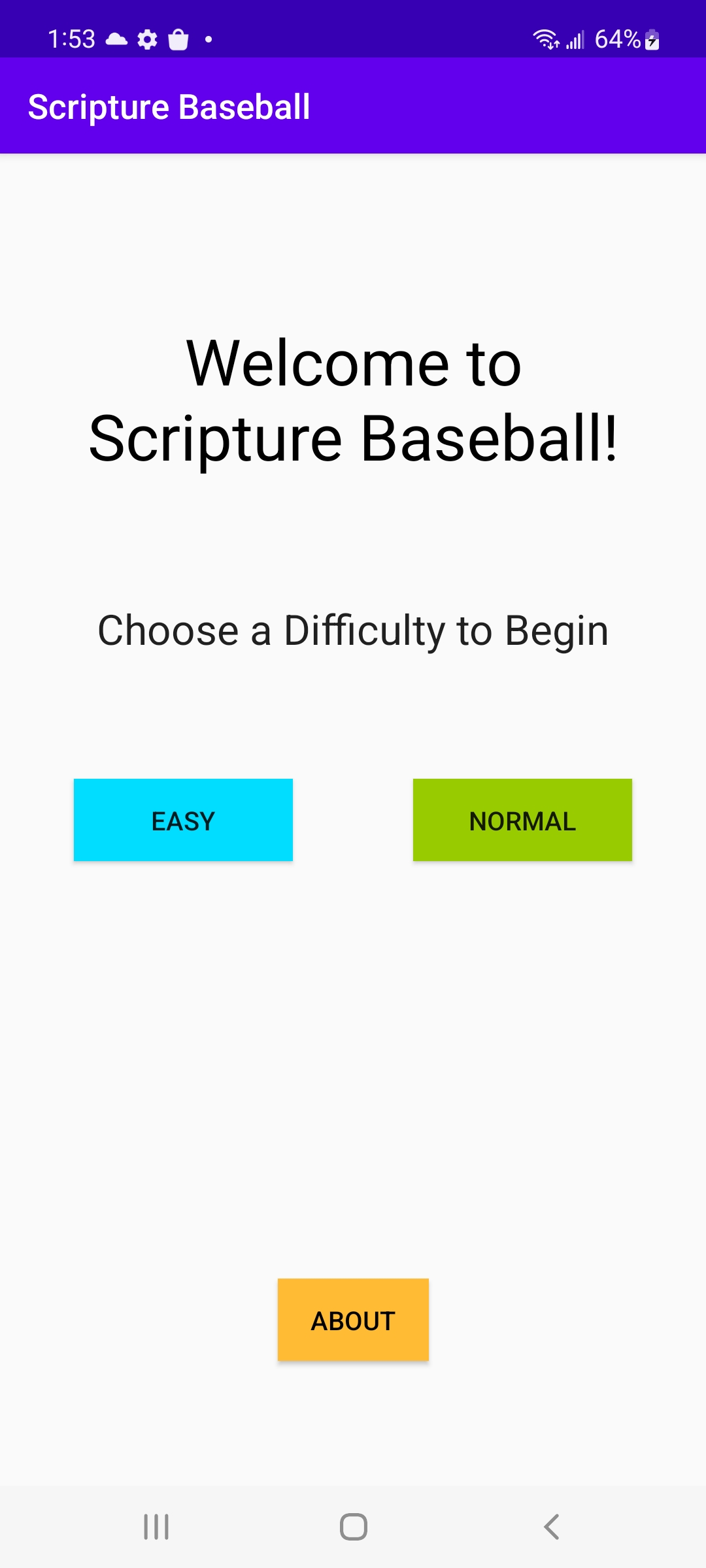The image size is (706, 1568).
Task: Go back using the system back button
Action: coord(551,1527)
